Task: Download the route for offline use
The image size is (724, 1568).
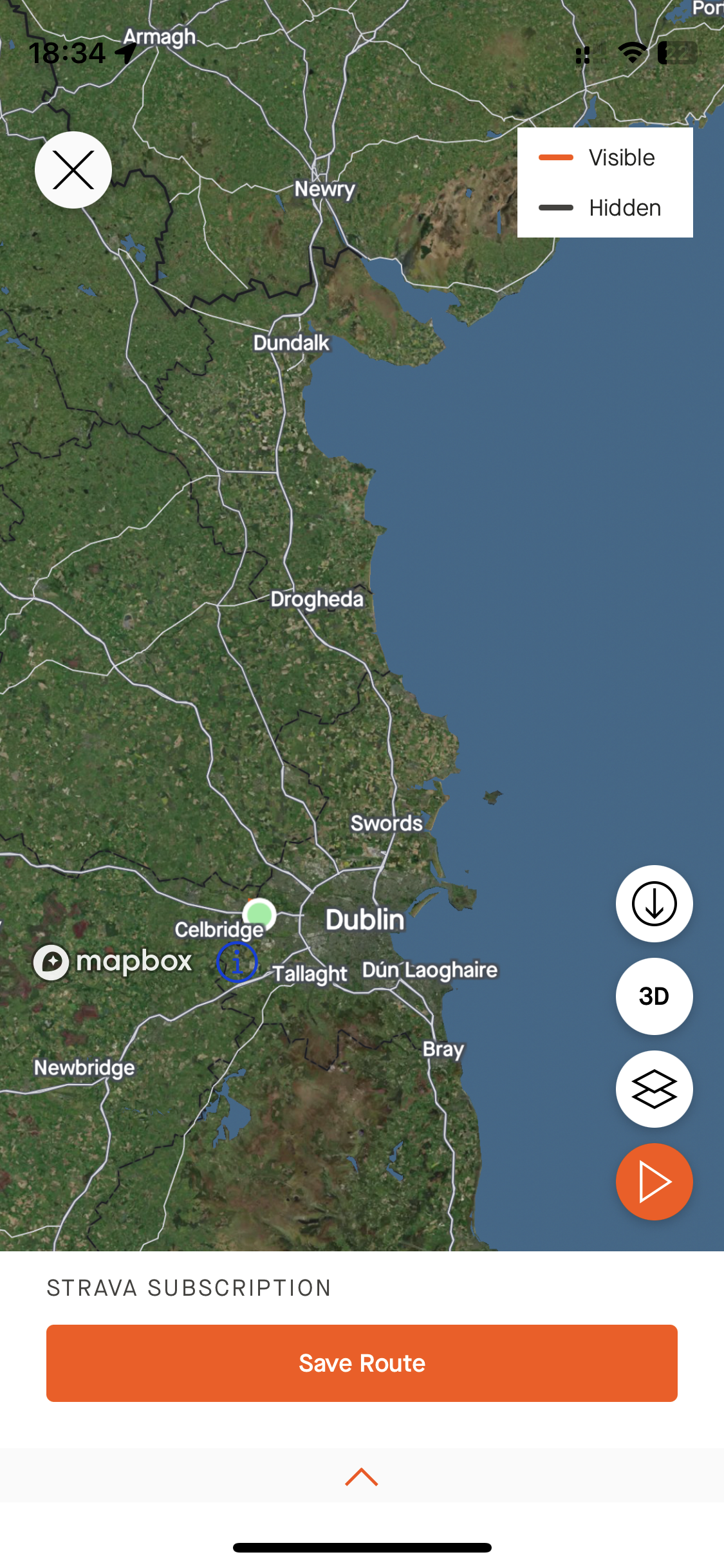Action: click(x=654, y=904)
